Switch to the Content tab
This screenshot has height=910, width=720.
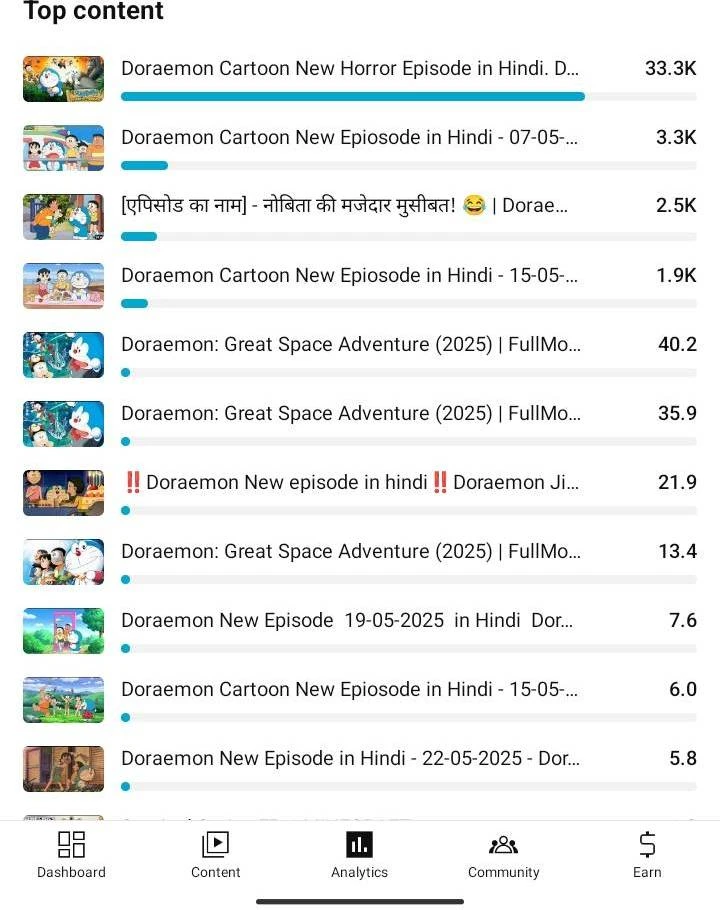(x=215, y=856)
